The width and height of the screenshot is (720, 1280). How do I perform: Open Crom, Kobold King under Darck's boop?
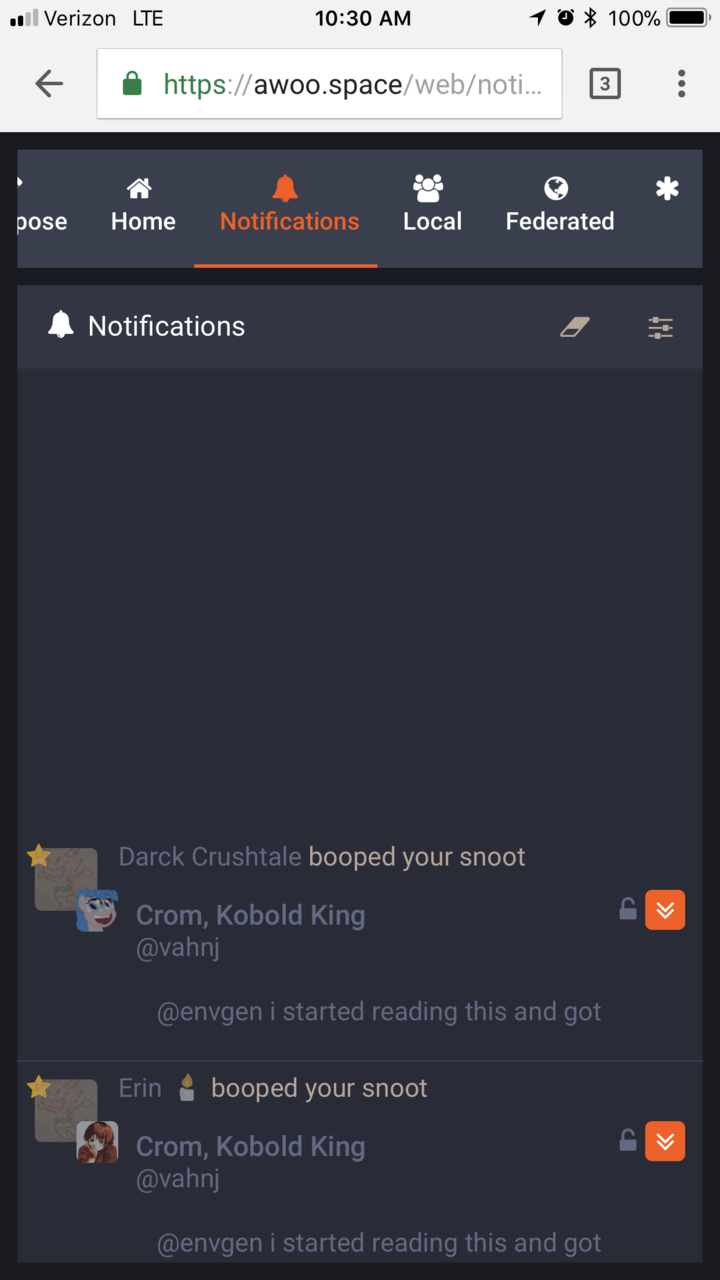[x=250, y=915]
